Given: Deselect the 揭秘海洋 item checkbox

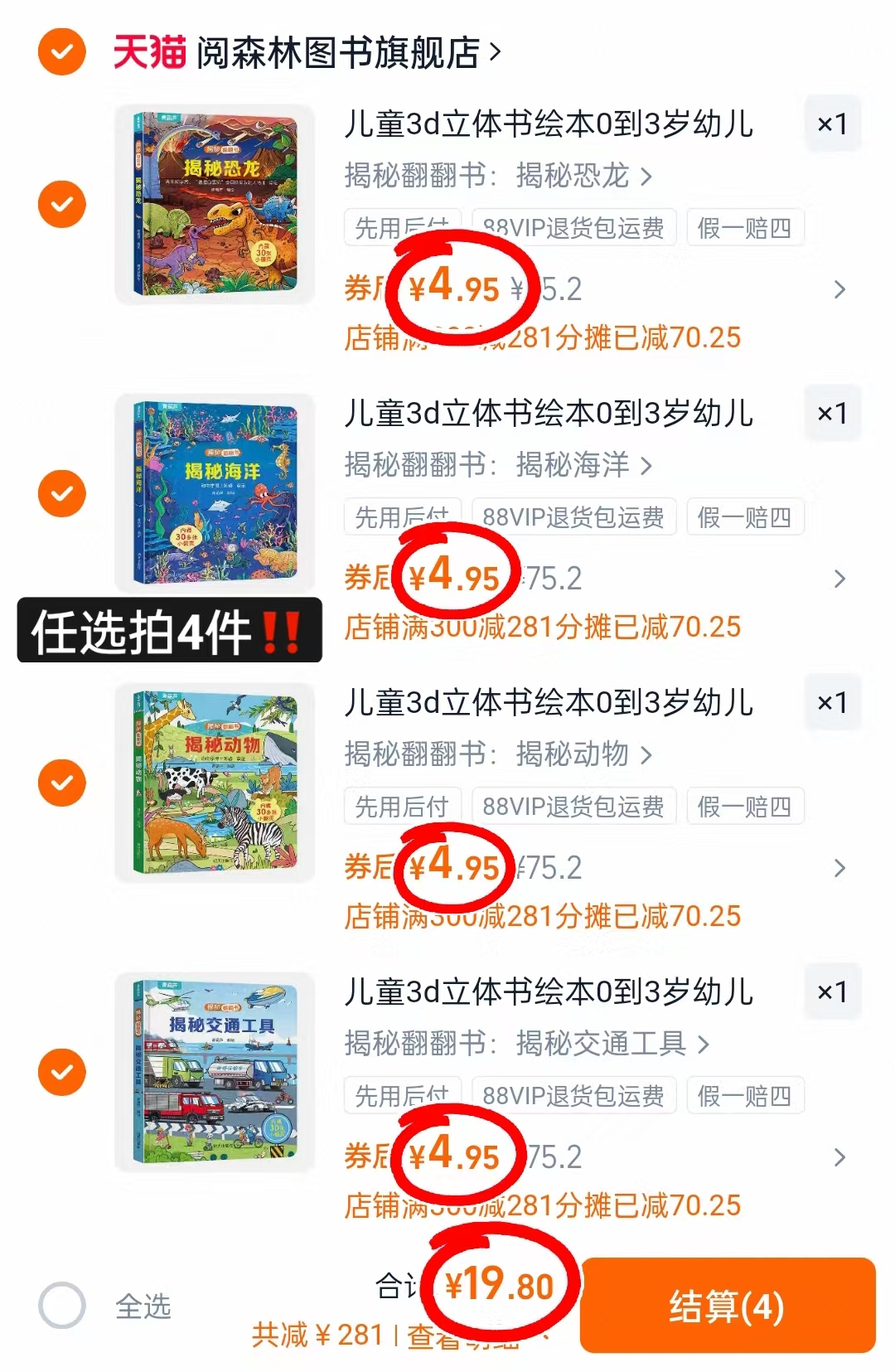Looking at the screenshot, I should click(x=60, y=495).
